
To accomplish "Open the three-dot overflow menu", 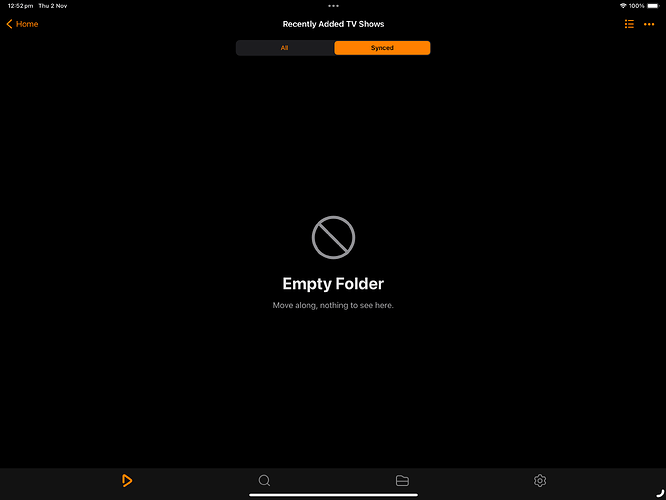I will coord(649,24).
